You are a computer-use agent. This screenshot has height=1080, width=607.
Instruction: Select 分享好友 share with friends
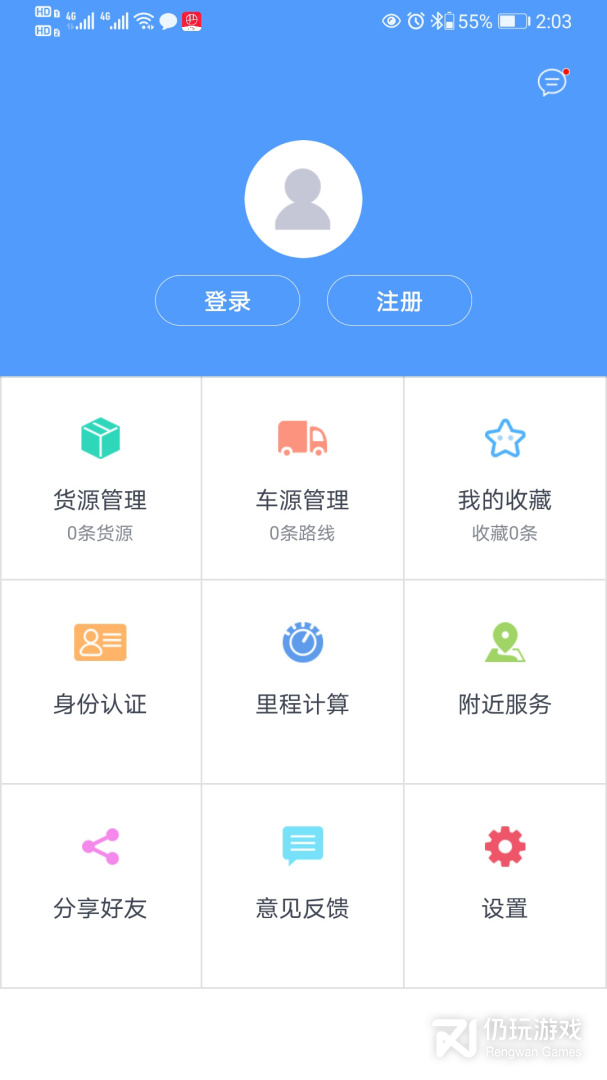[101, 886]
